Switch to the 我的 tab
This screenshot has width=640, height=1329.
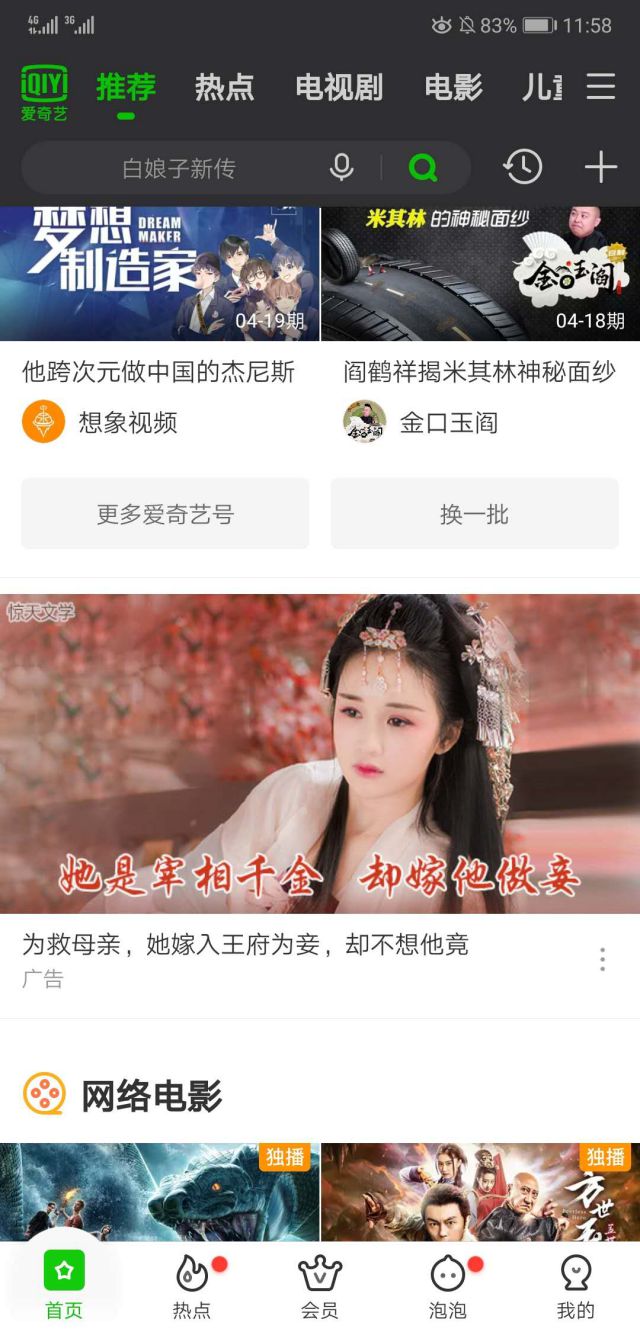(576, 1287)
